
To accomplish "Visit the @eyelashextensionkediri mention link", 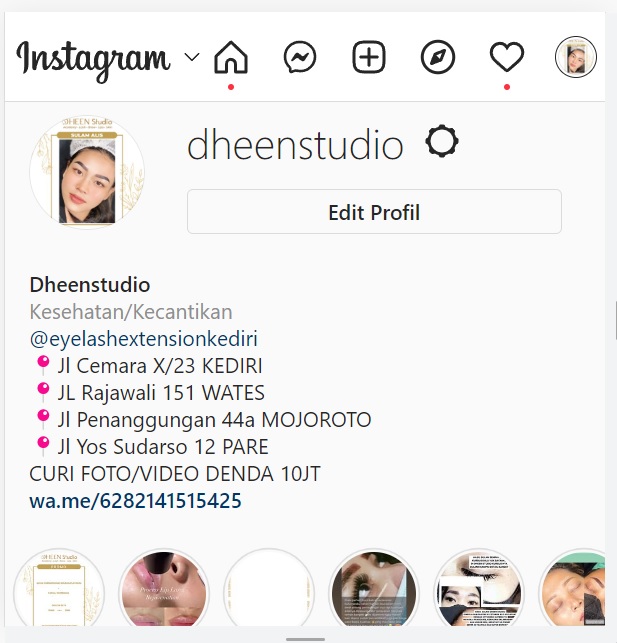I will point(144,339).
